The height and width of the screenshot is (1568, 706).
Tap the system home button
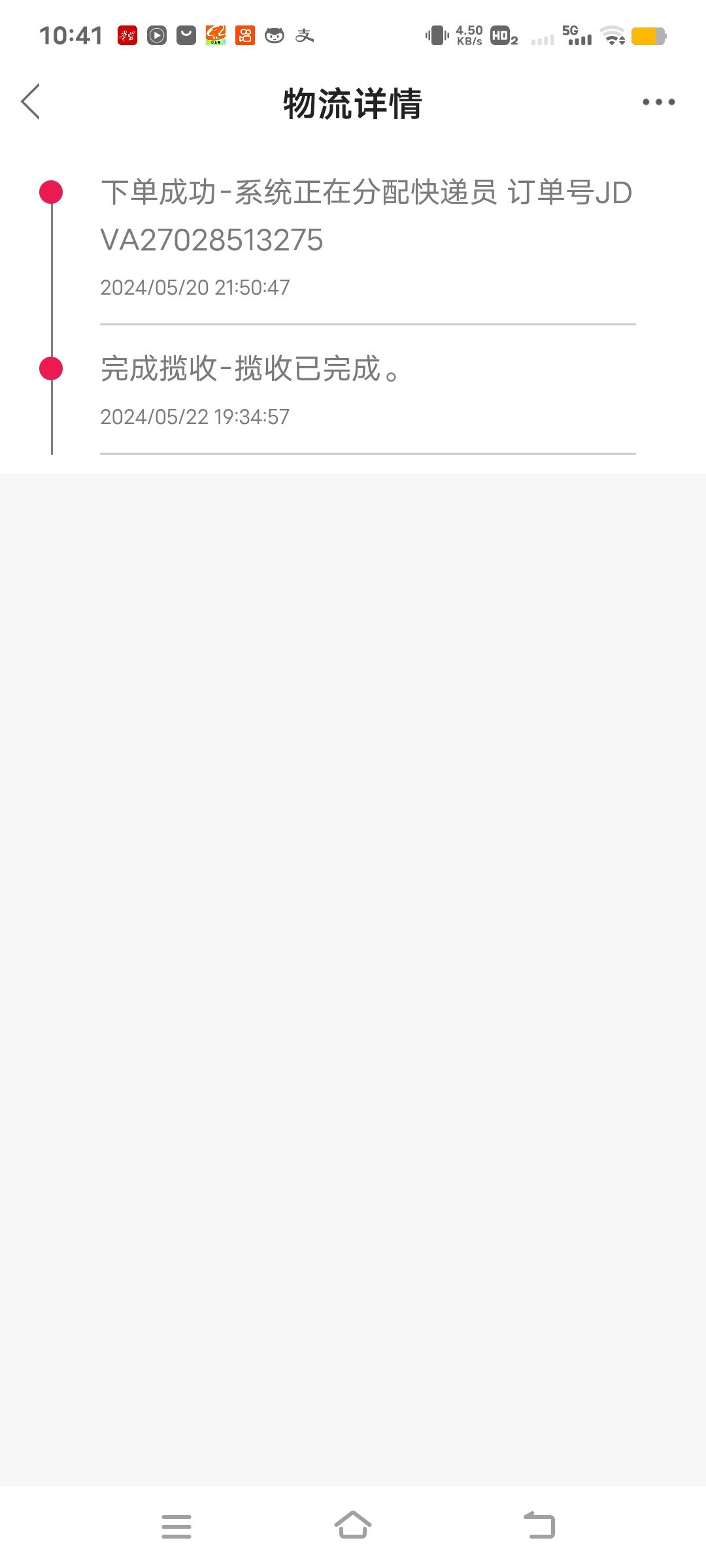pos(353,1526)
